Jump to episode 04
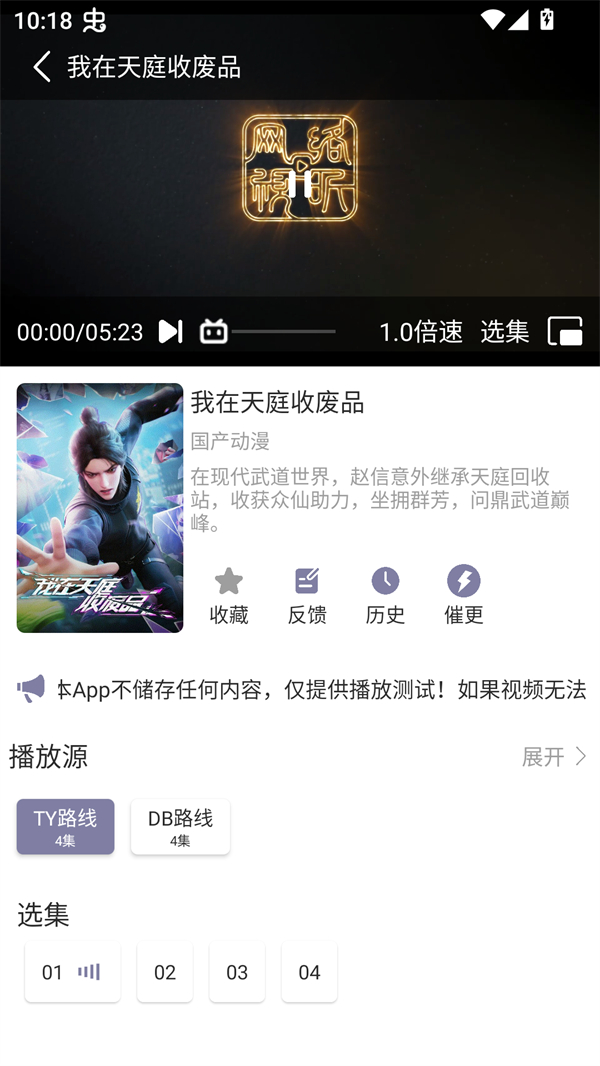 click(x=309, y=972)
